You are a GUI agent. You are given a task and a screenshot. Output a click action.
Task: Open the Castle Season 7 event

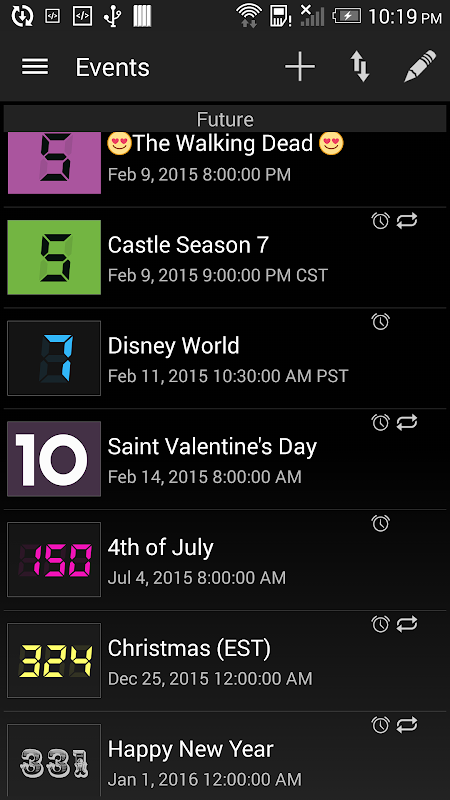[225, 258]
